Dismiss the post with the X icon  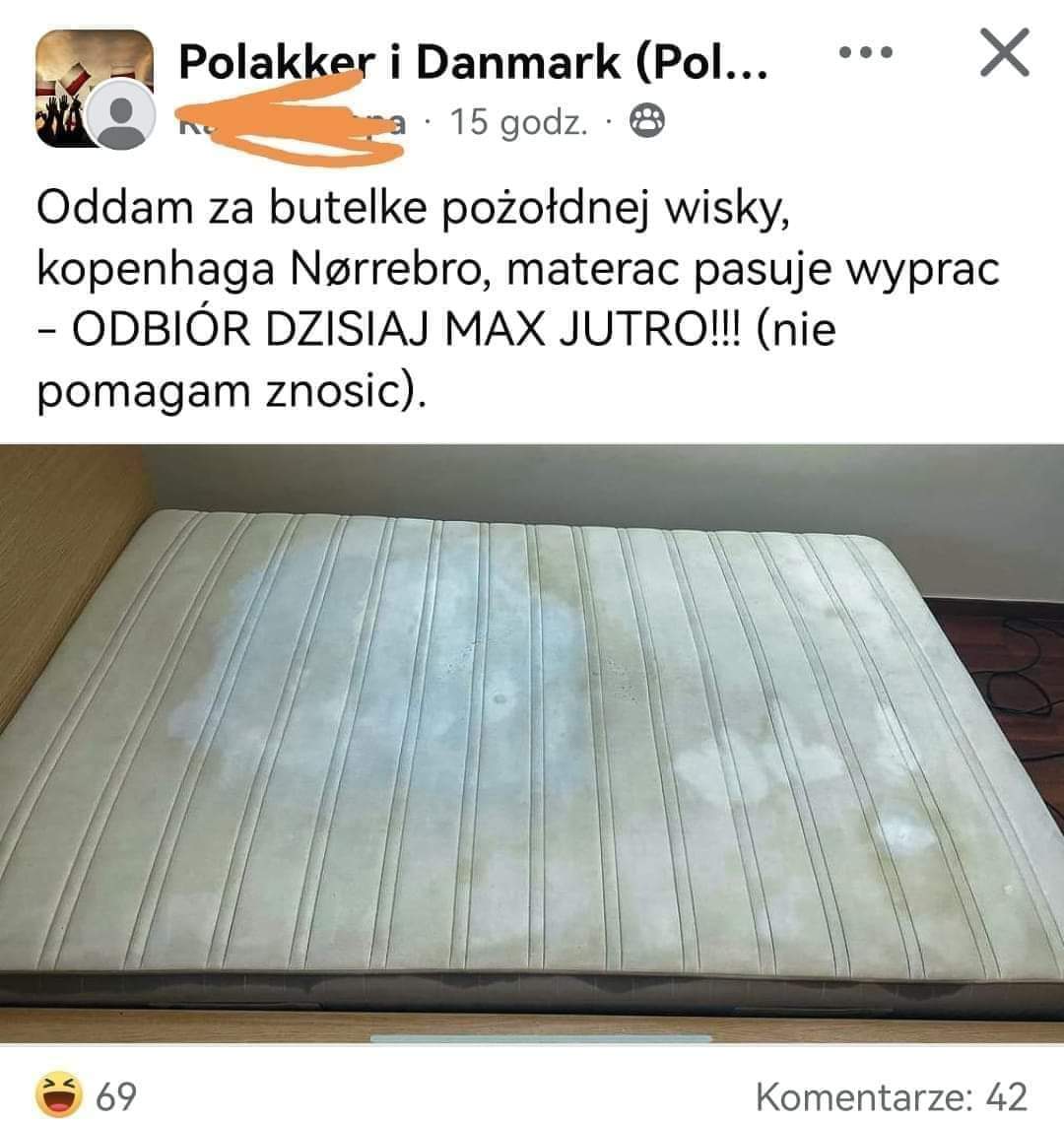pyautogui.click(x=1005, y=53)
